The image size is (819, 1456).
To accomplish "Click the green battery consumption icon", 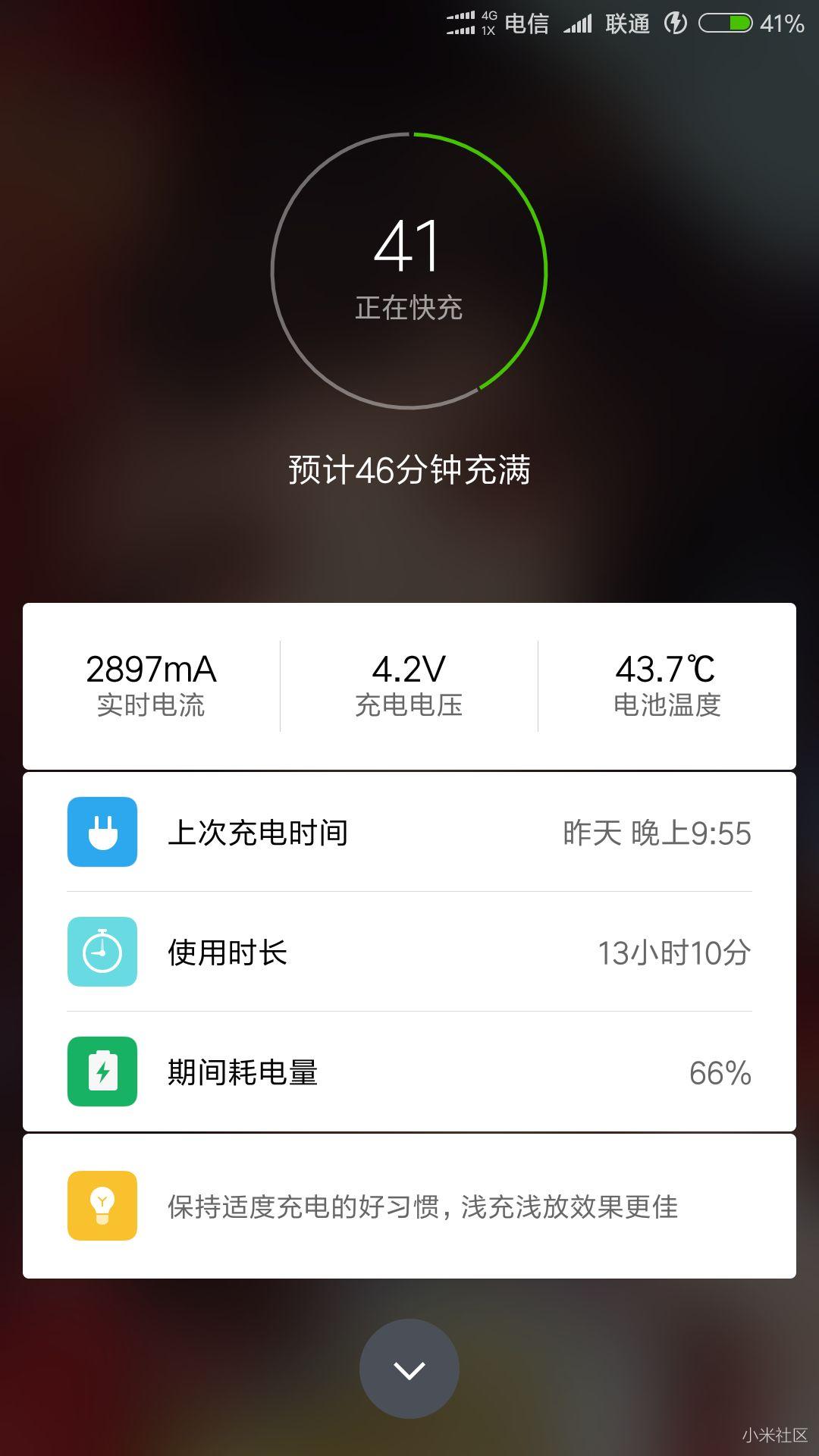I will [x=103, y=1072].
